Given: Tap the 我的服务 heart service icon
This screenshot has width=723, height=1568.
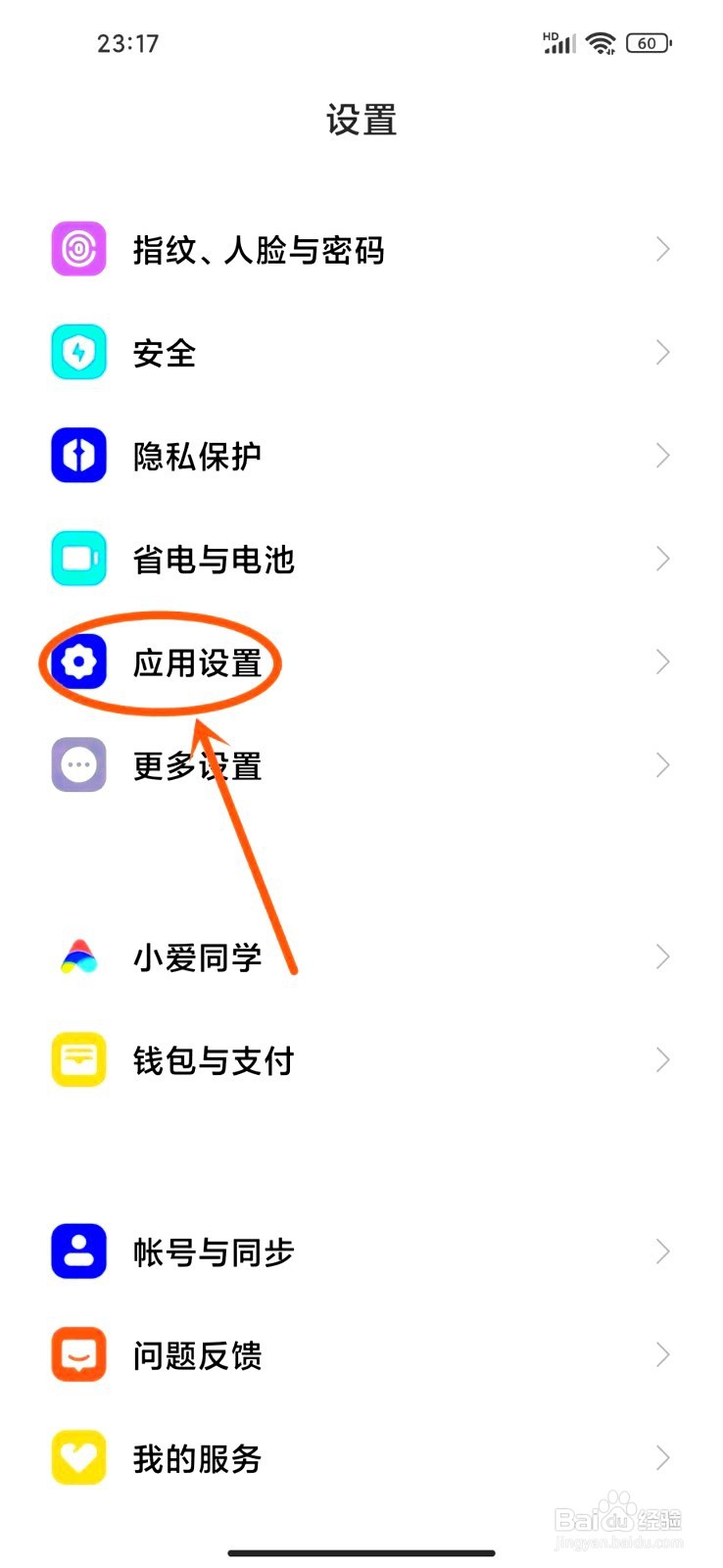Looking at the screenshot, I should pyautogui.click(x=78, y=1458).
